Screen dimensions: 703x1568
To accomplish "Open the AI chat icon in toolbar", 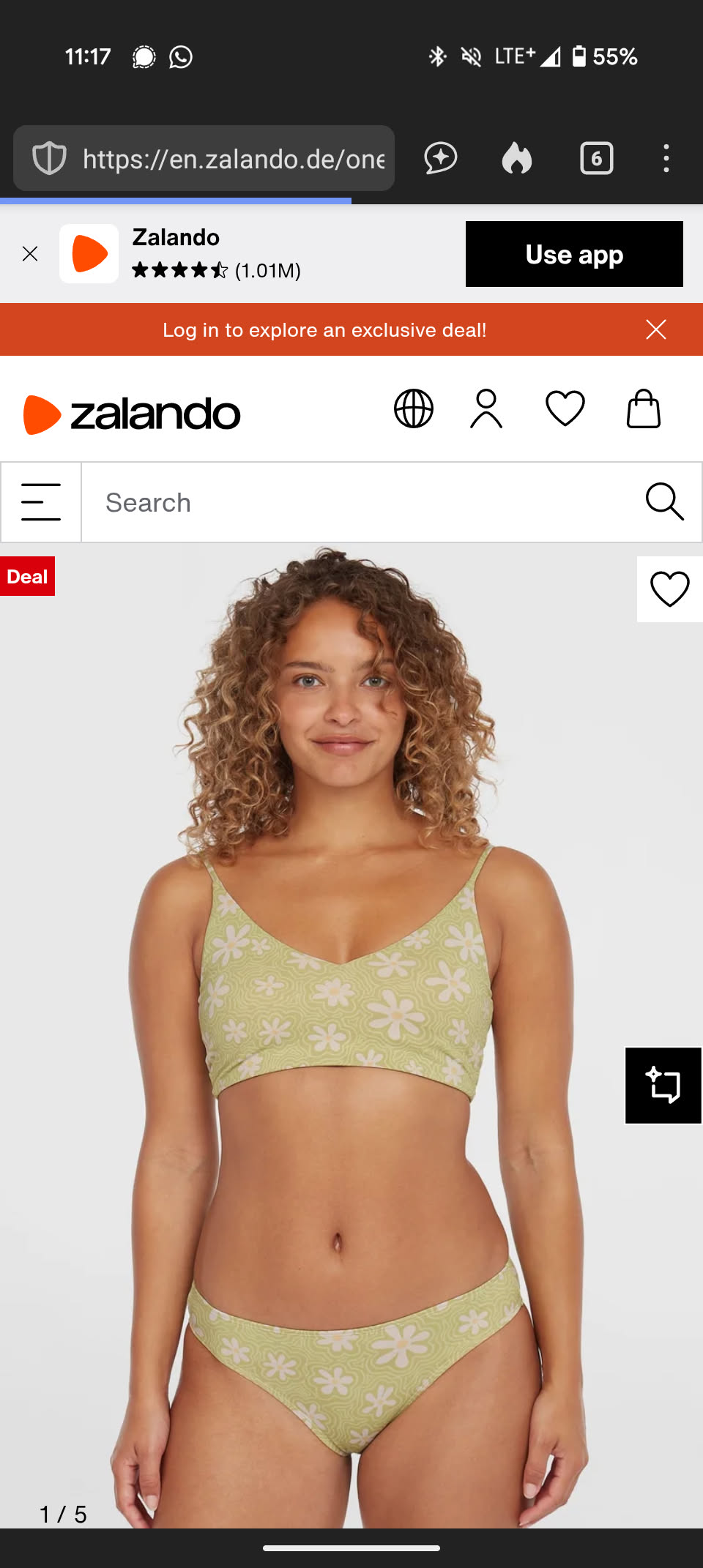I will tap(441, 158).
